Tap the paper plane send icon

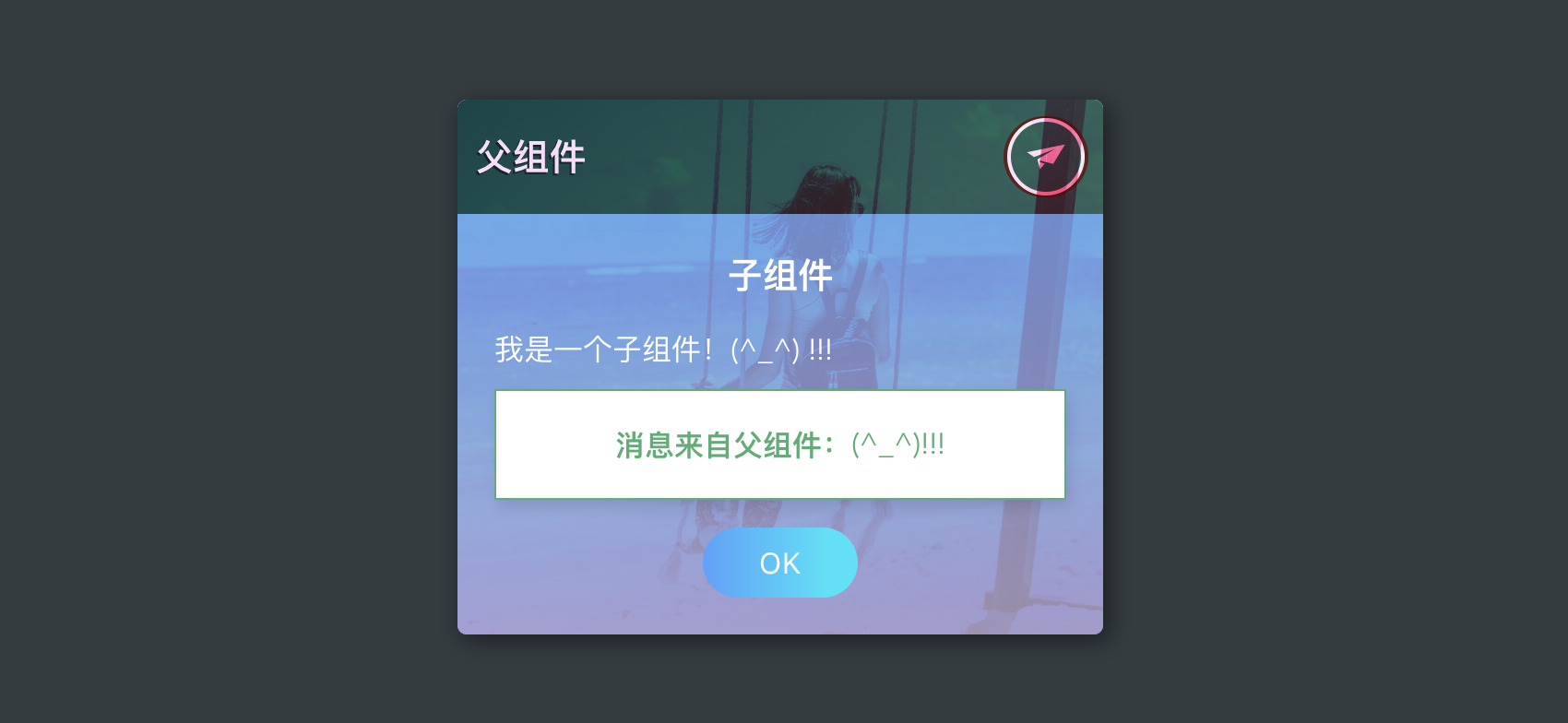click(x=1045, y=157)
